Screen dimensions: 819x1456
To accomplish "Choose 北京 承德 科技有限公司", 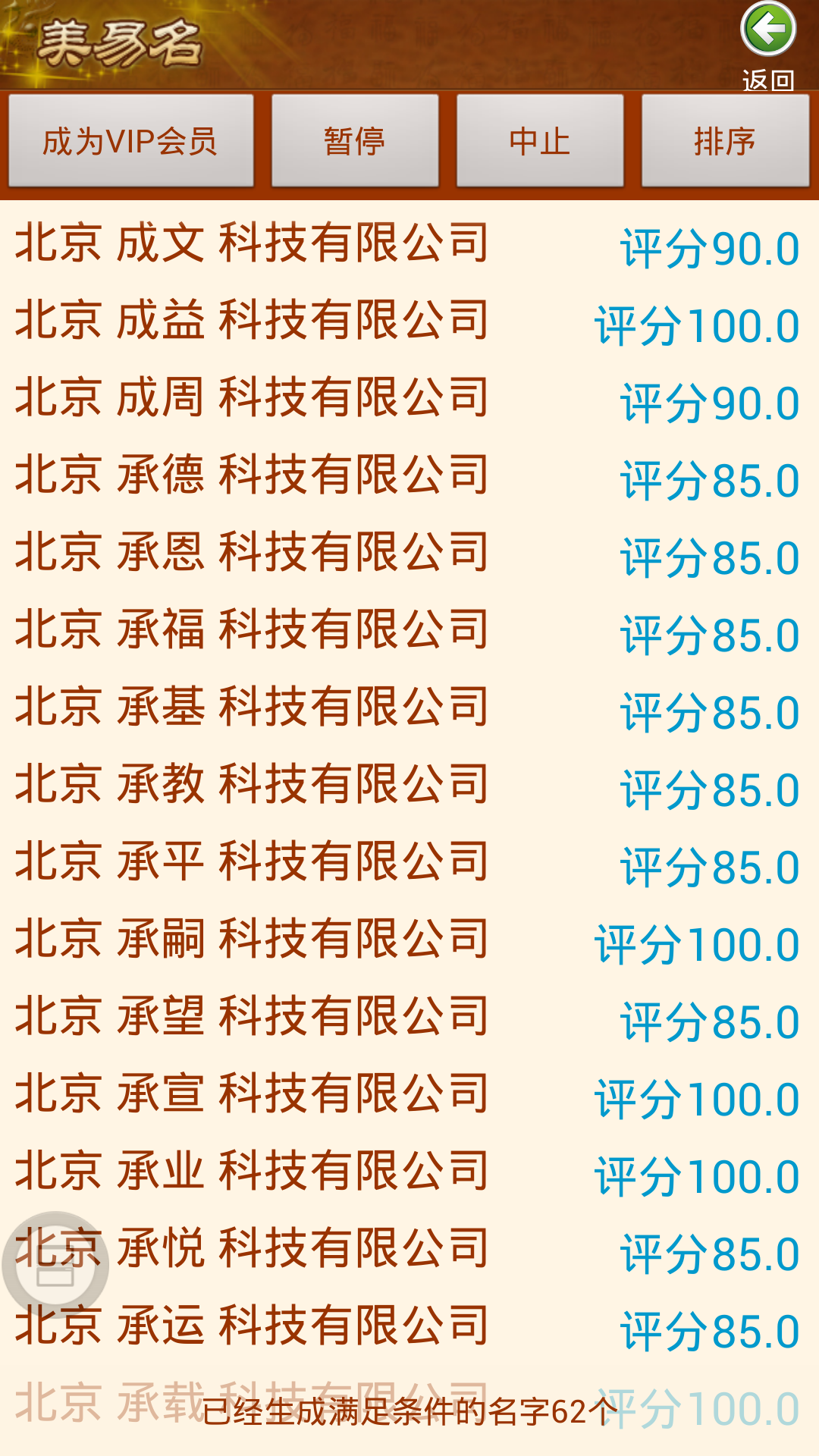I will [252, 476].
